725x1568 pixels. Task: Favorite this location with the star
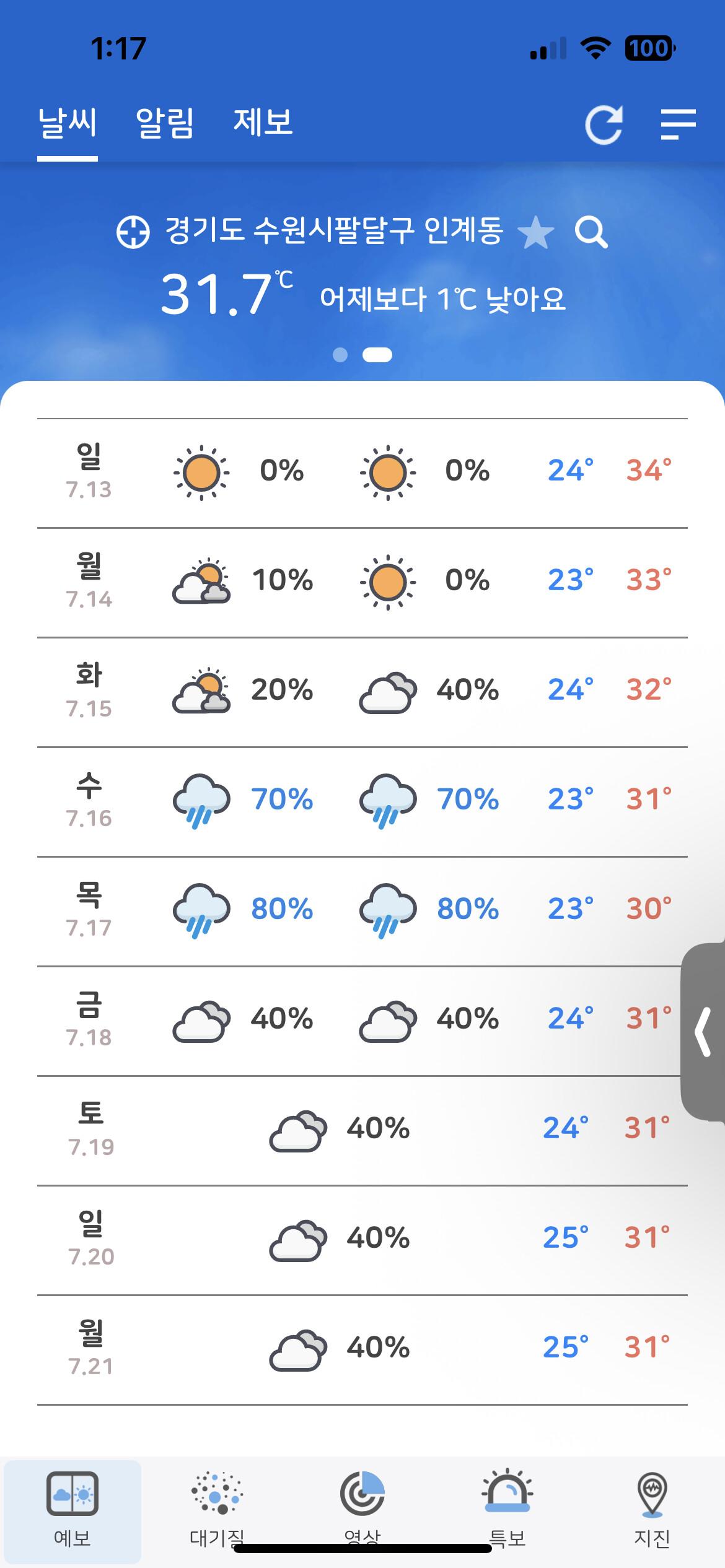coord(535,232)
